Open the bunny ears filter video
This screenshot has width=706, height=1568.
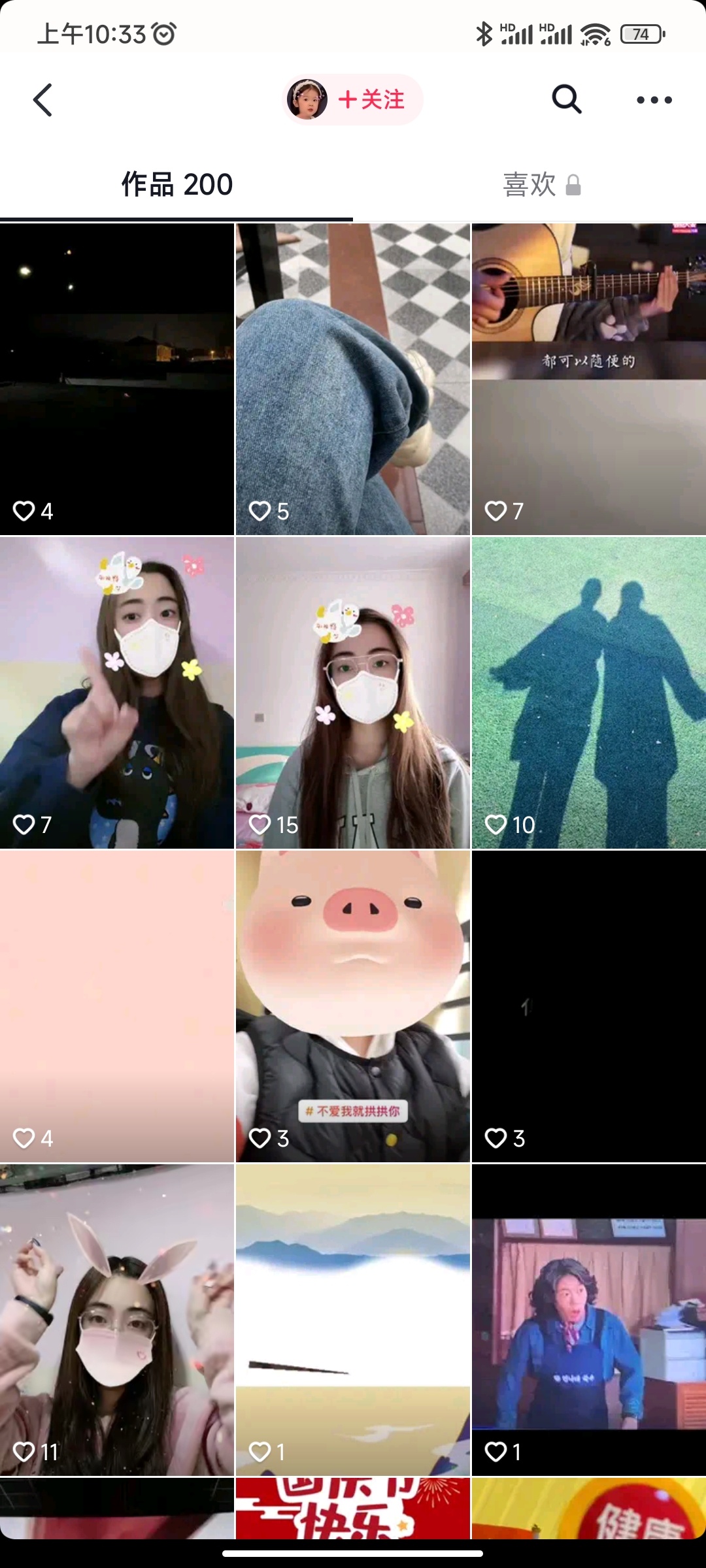117,1320
